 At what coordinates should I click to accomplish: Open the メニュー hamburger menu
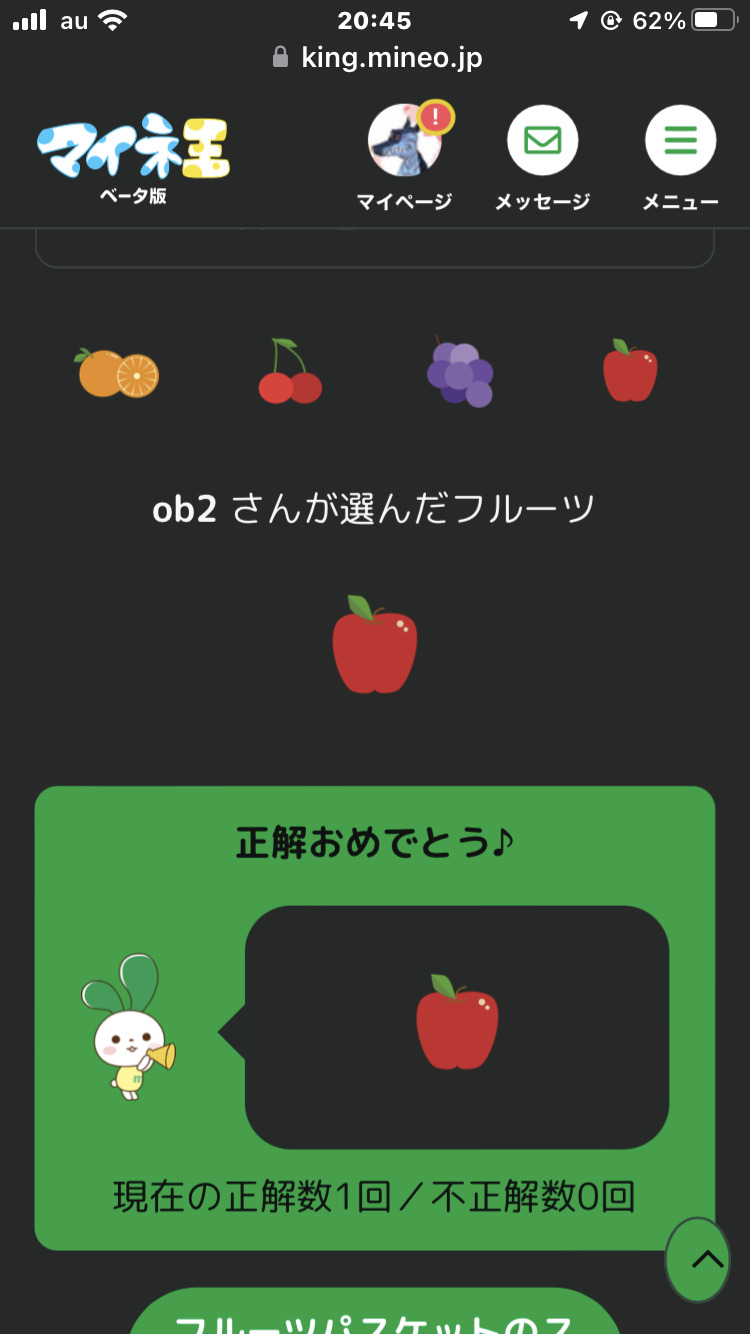[680, 140]
